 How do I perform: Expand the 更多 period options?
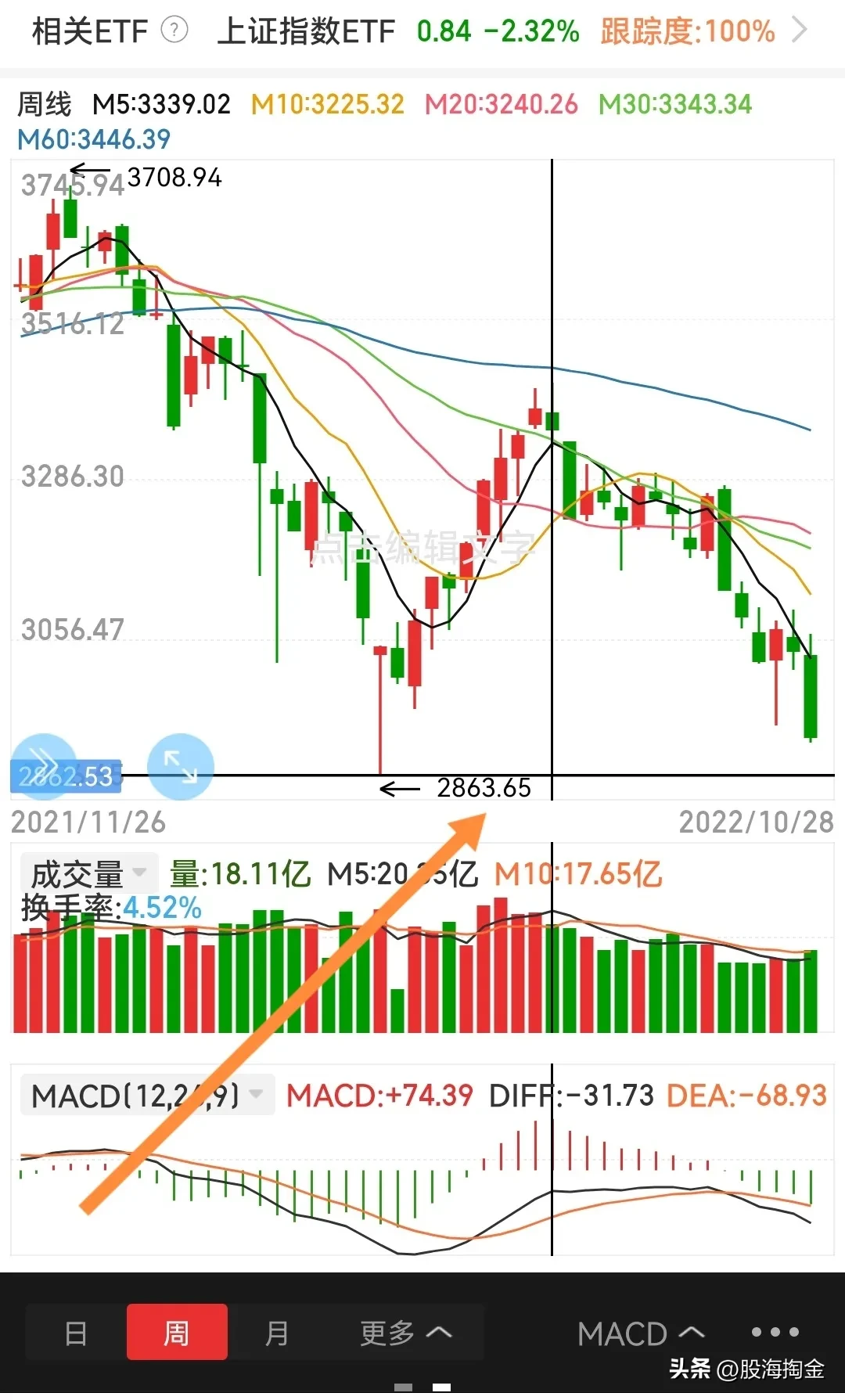click(x=405, y=1333)
